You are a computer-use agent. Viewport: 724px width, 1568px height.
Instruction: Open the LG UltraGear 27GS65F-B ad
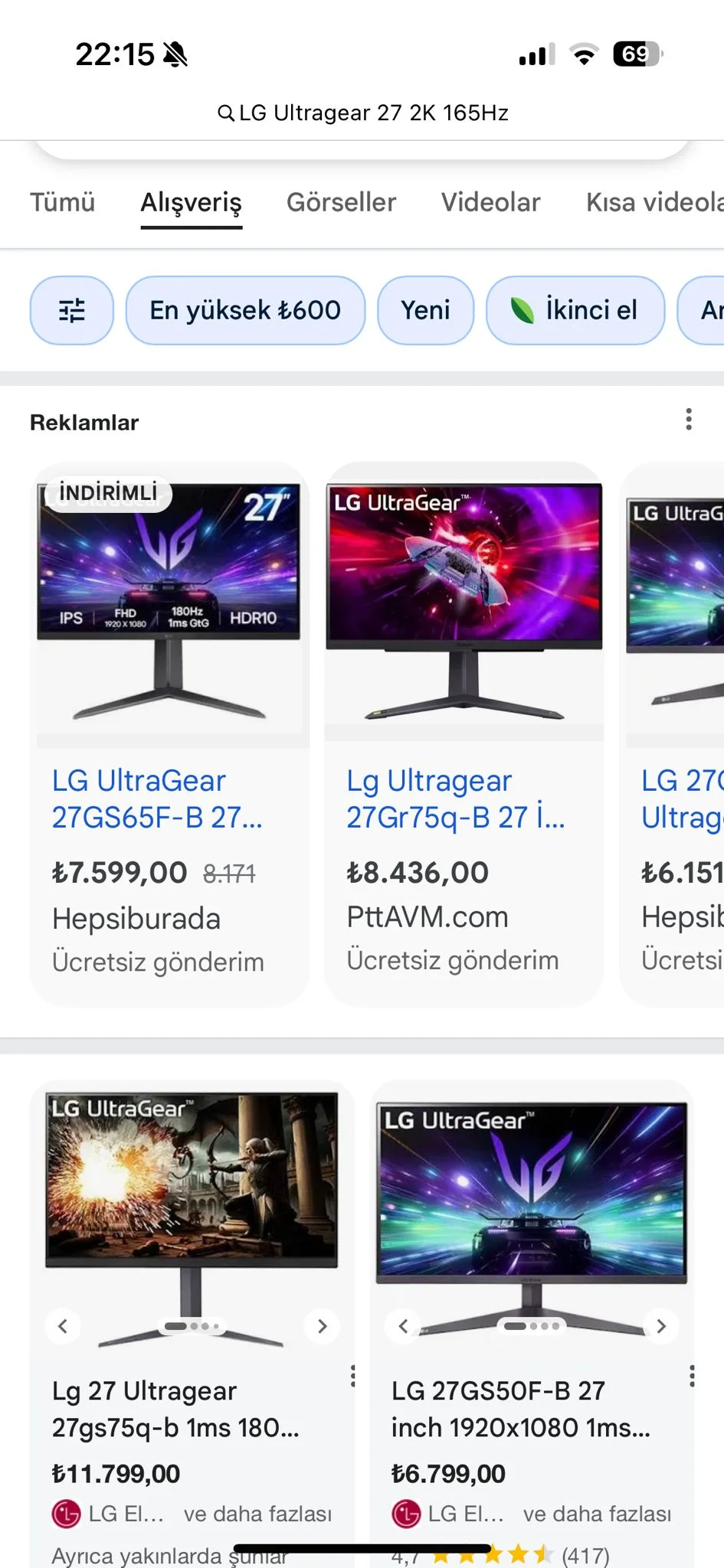pyautogui.click(x=158, y=799)
